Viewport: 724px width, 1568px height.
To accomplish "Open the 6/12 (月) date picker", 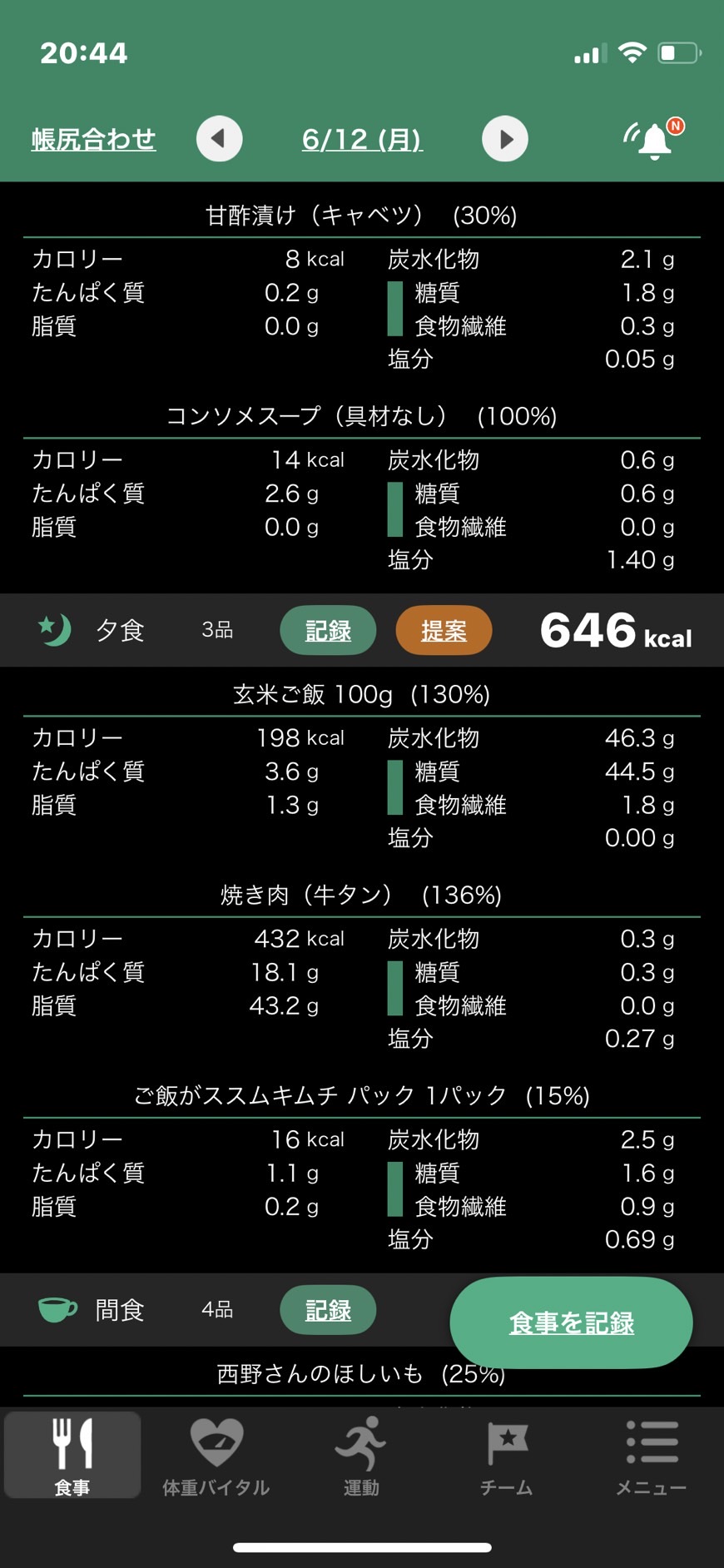I will click(x=362, y=139).
